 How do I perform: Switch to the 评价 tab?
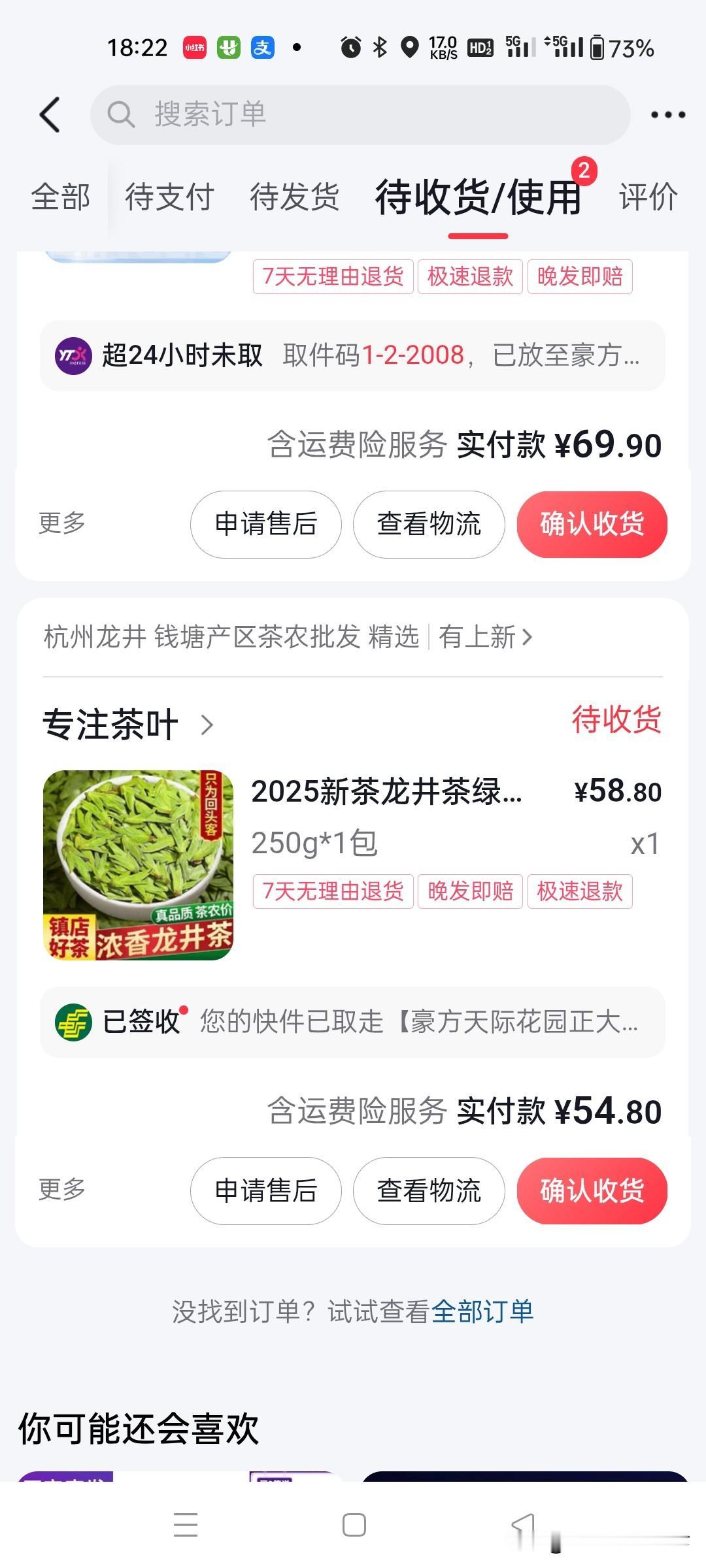coord(648,197)
